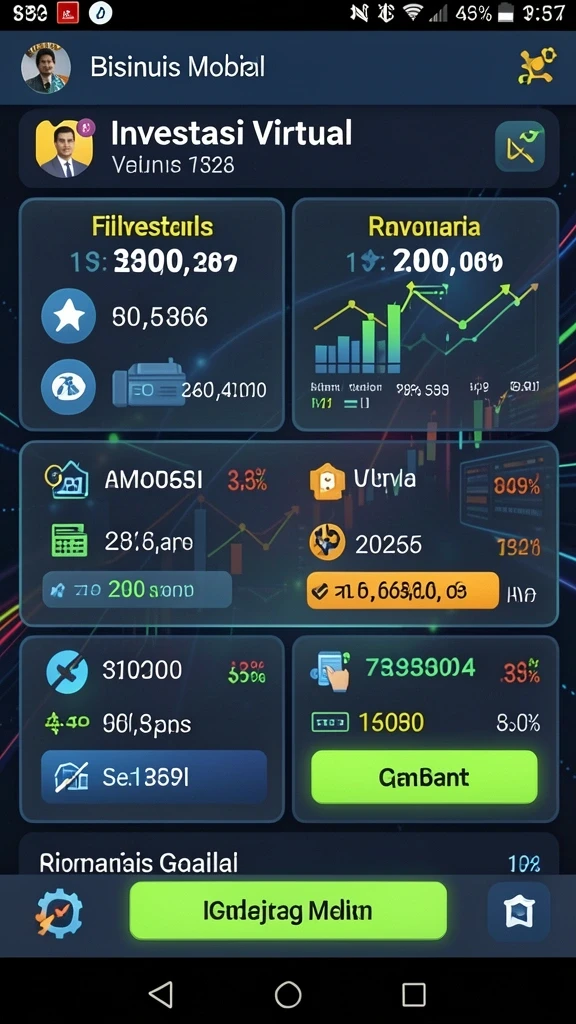Screen dimensions: 576x1024
Task: Open the profile avatar next to Bisinuis Mobial
Action: coord(46,68)
